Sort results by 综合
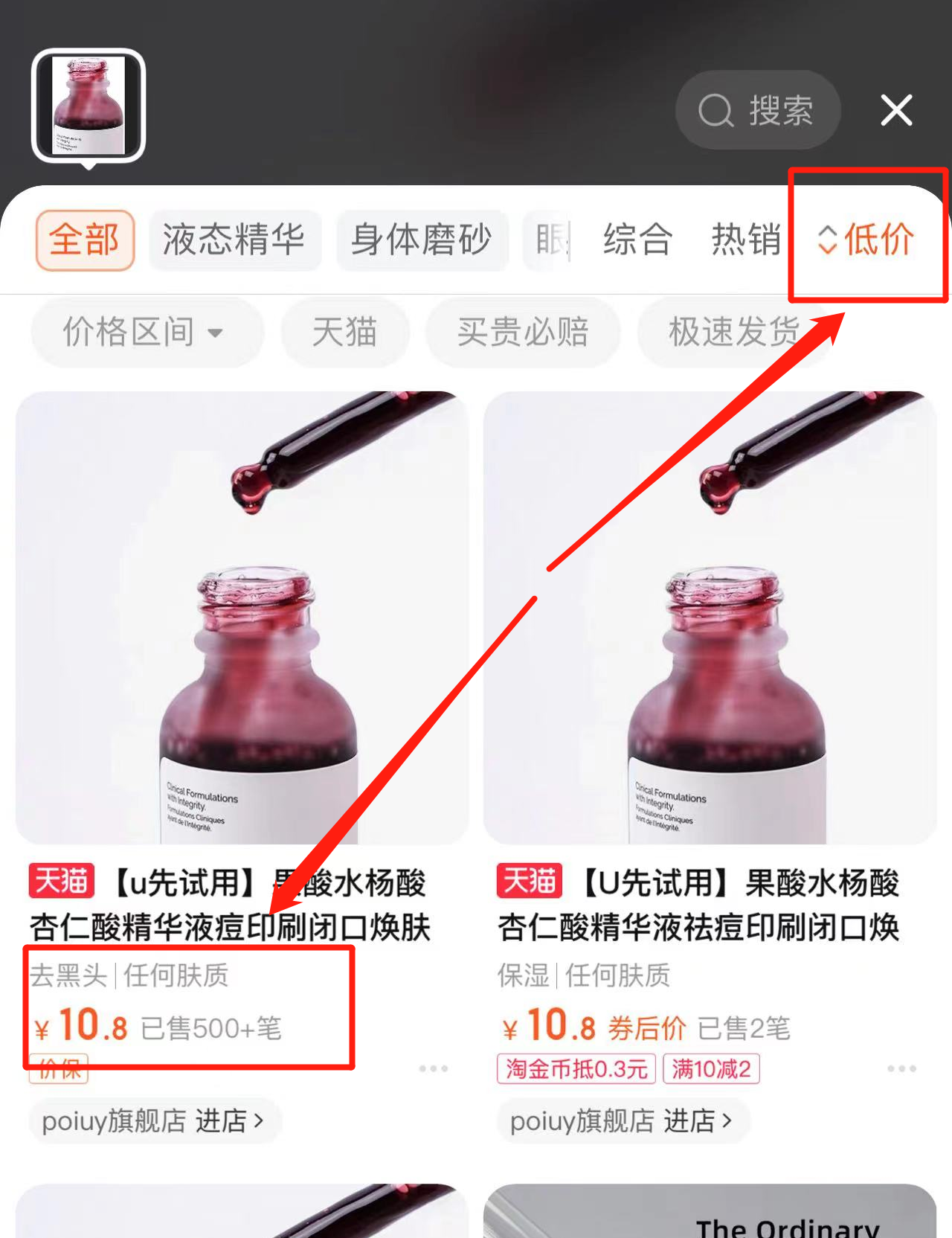This screenshot has width=952, height=1238. pyautogui.click(x=637, y=240)
